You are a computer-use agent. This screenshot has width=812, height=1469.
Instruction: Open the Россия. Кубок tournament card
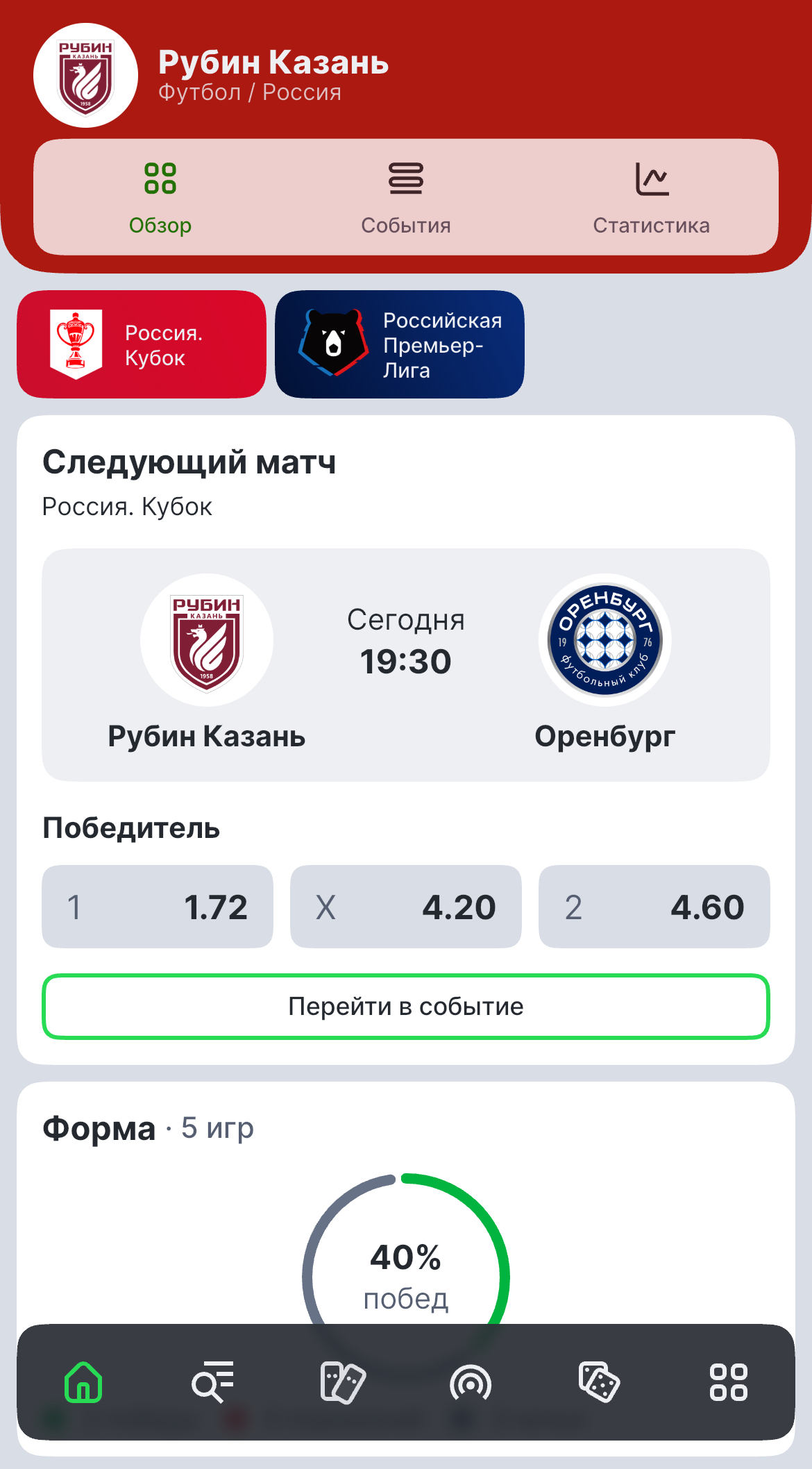coord(142,344)
